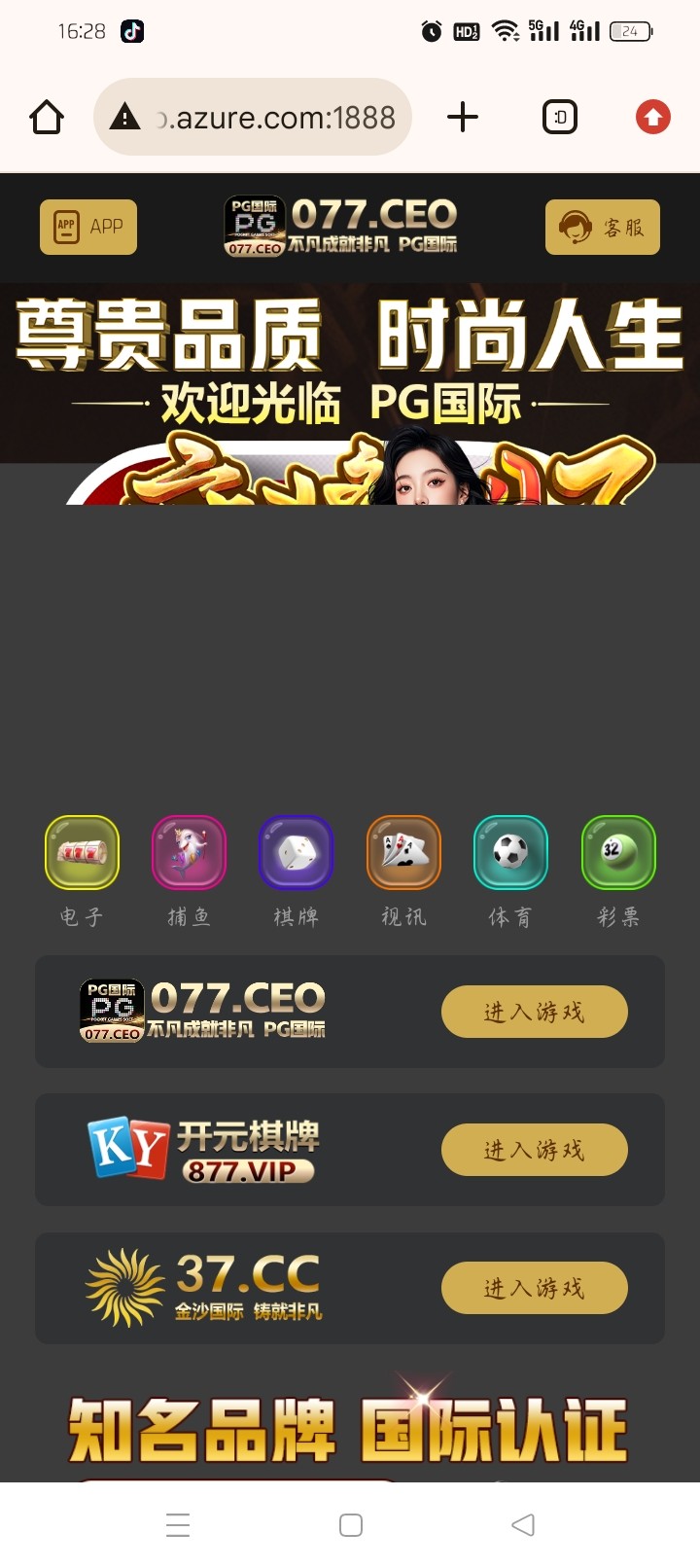Viewport: 700px width, 1568px height.
Task: Select the 捕鱼 fishing category
Action: pos(189,853)
